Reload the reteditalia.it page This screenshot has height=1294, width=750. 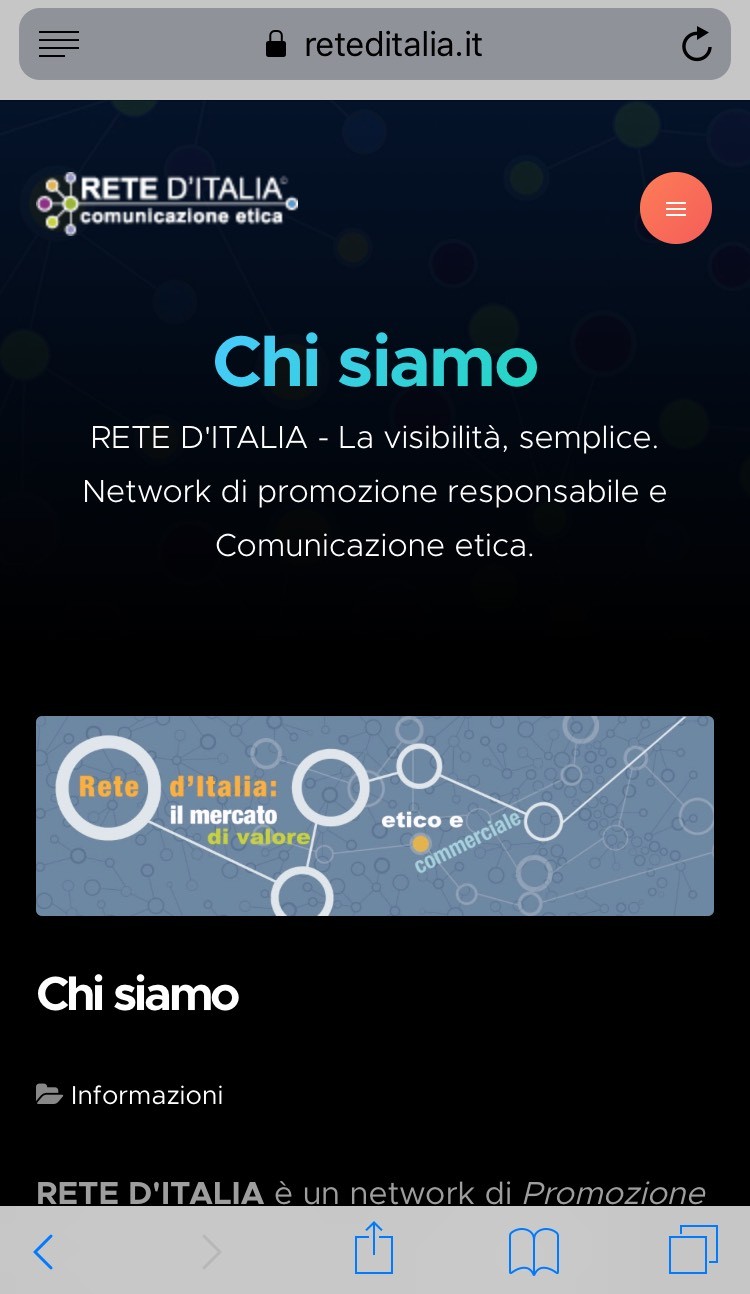click(x=696, y=44)
